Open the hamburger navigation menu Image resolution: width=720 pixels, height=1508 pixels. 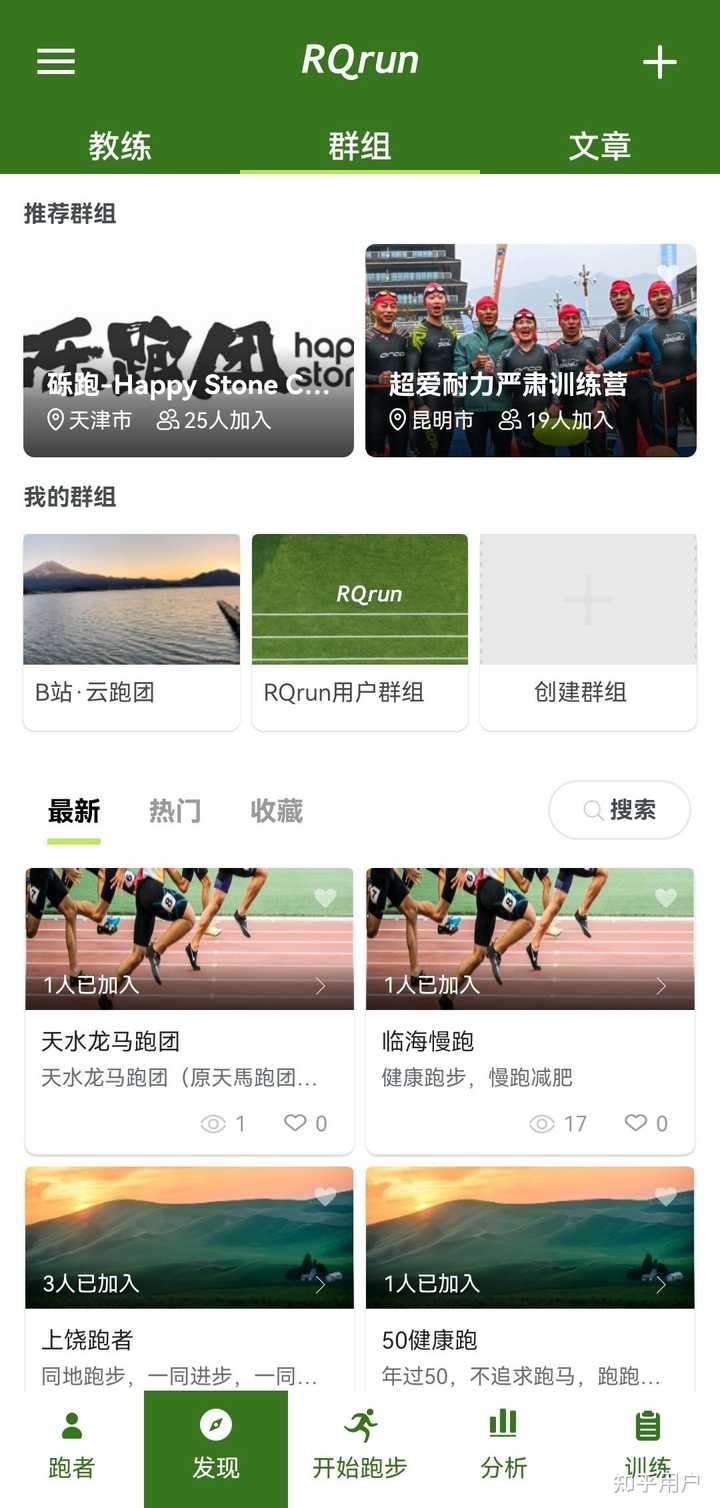click(55, 61)
